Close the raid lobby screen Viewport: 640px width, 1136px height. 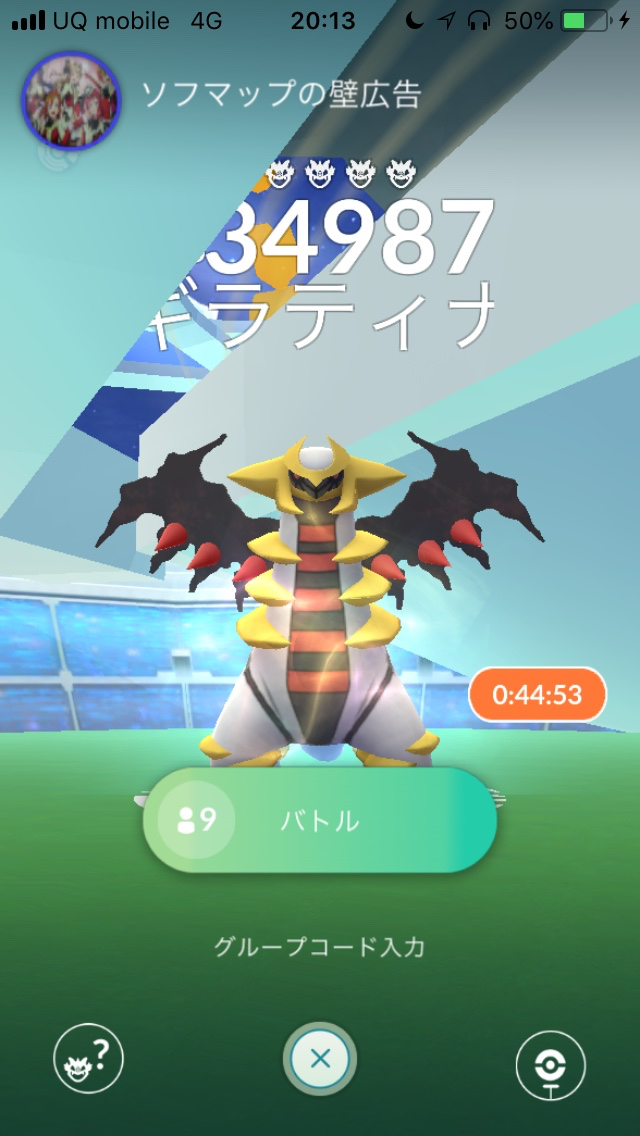pyautogui.click(x=320, y=1059)
